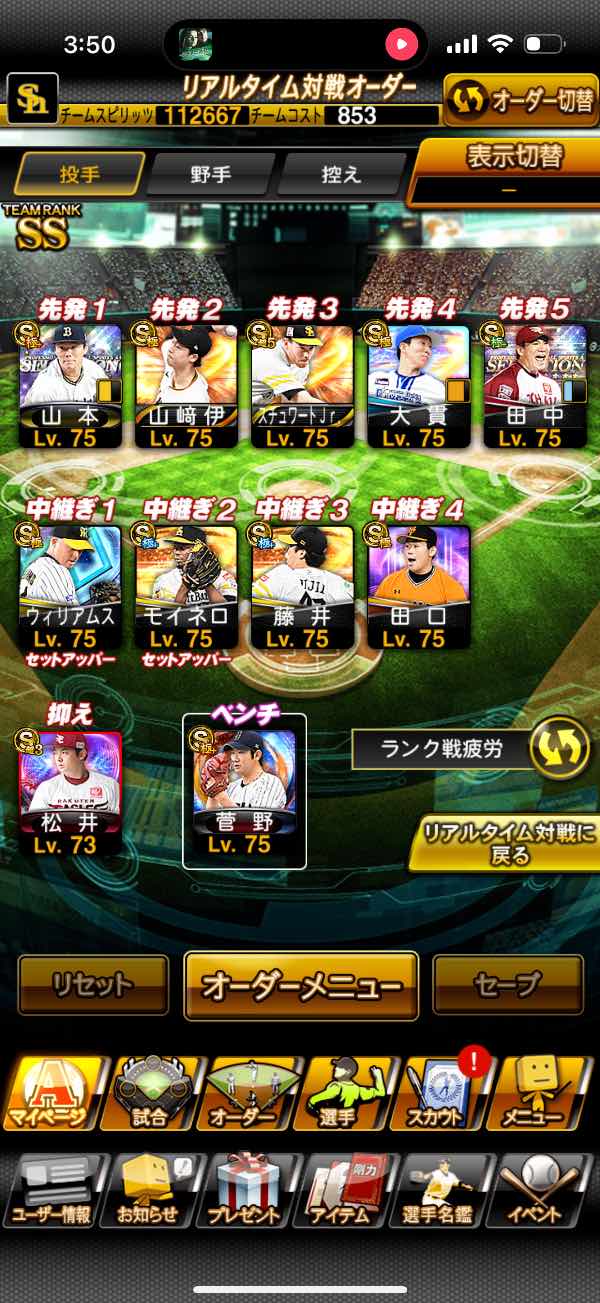The image size is (600, 1303).
Task: Go to マイページ in bottom navigation
Action: (55, 1092)
